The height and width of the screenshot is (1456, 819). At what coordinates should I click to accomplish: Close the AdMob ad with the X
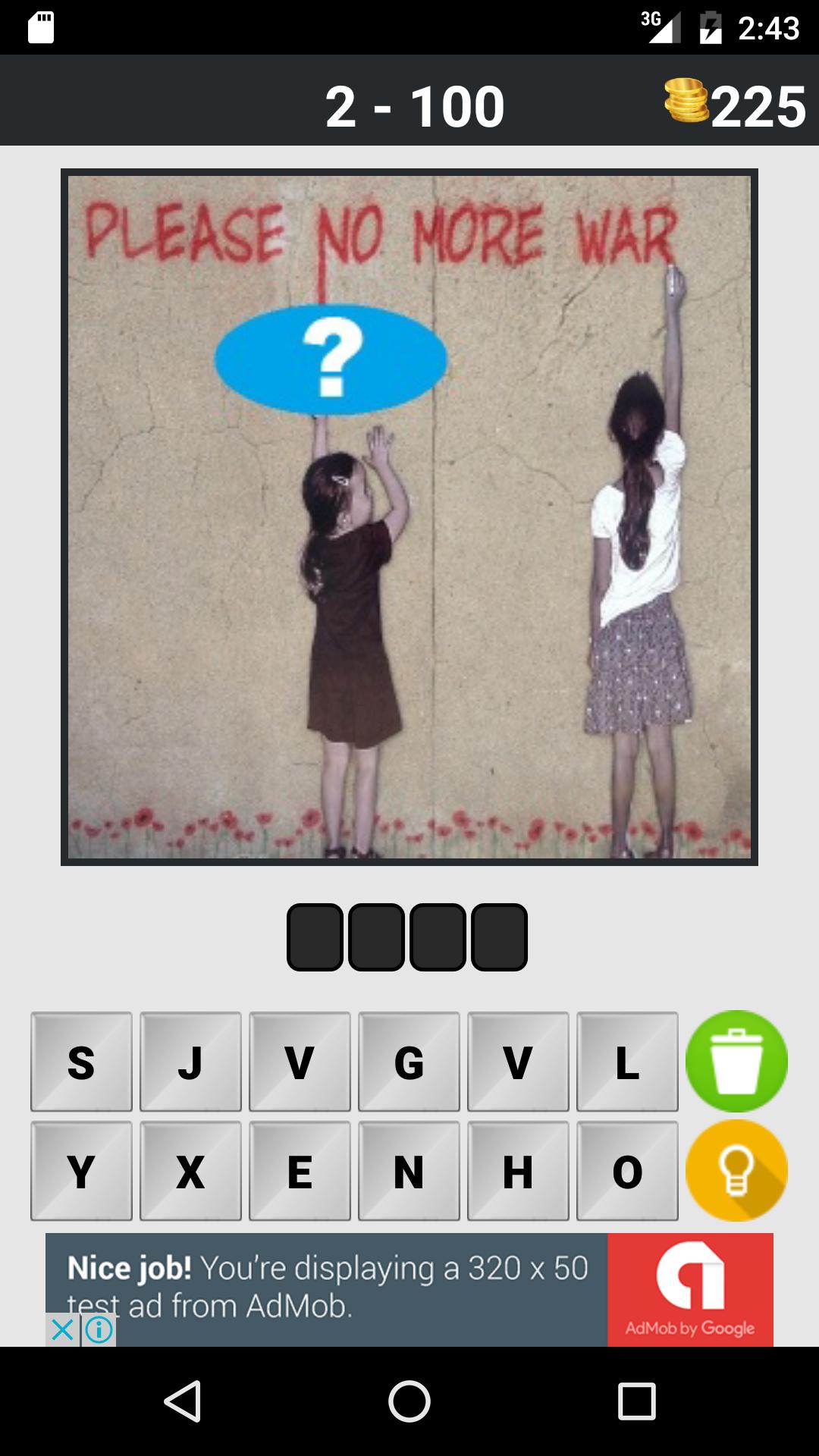click(x=62, y=1329)
